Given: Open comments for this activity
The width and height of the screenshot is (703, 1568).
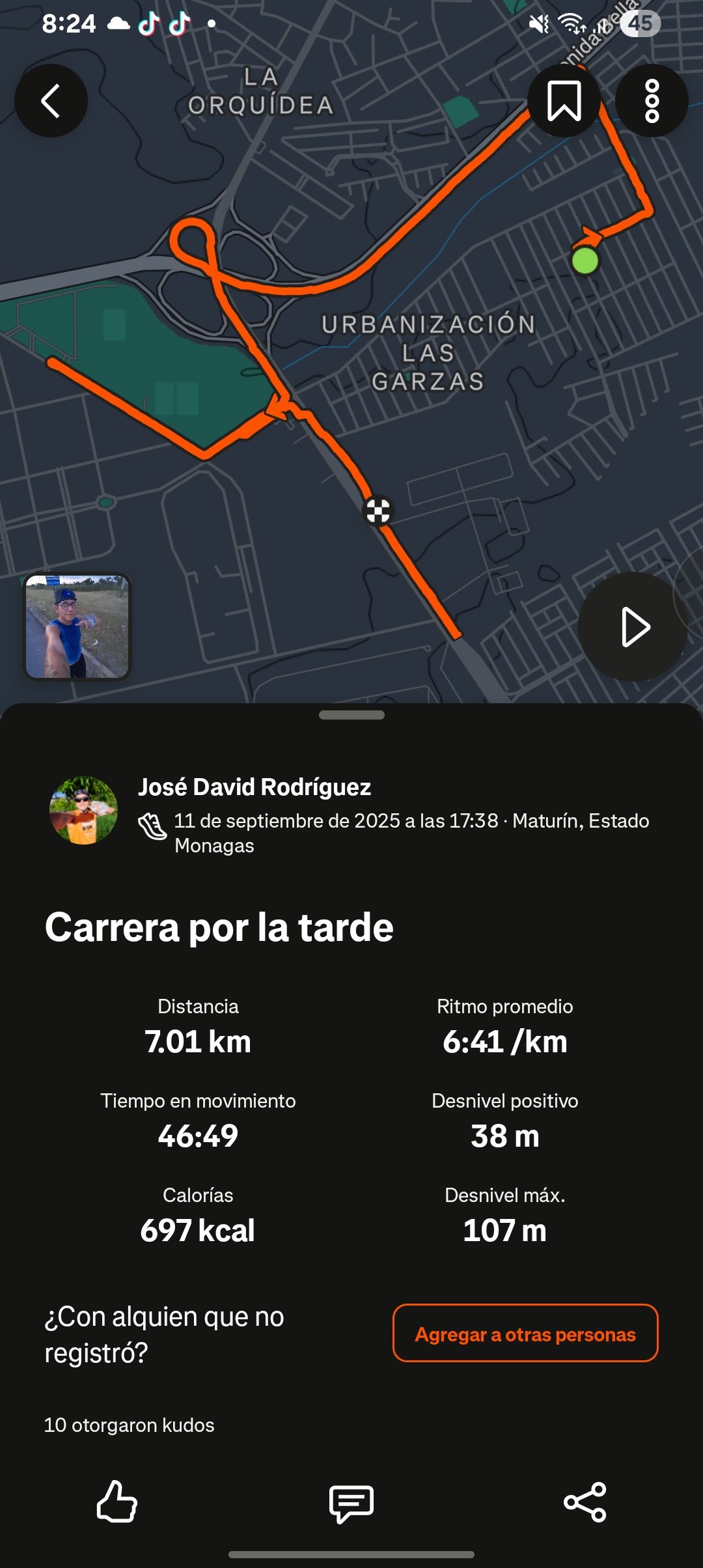Looking at the screenshot, I should pos(351,1502).
